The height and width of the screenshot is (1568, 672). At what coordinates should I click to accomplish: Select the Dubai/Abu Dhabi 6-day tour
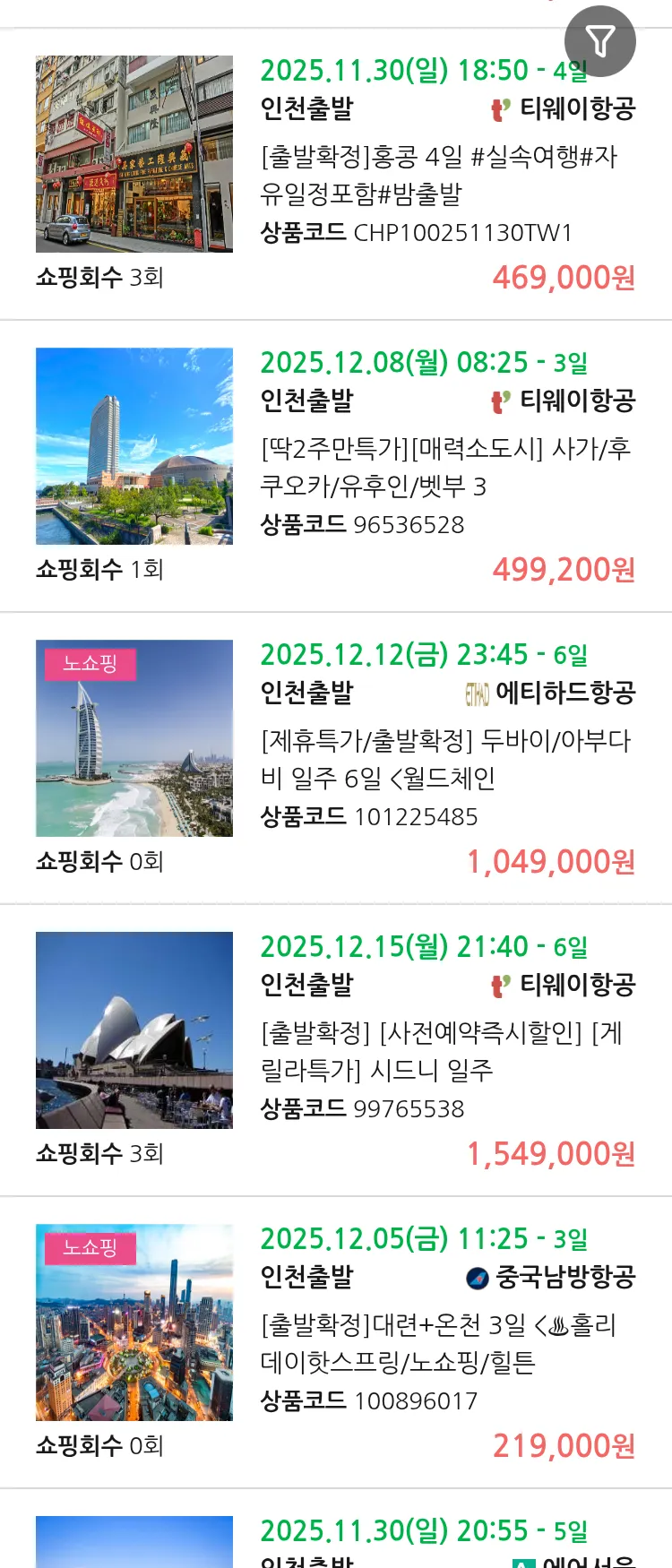(444, 759)
